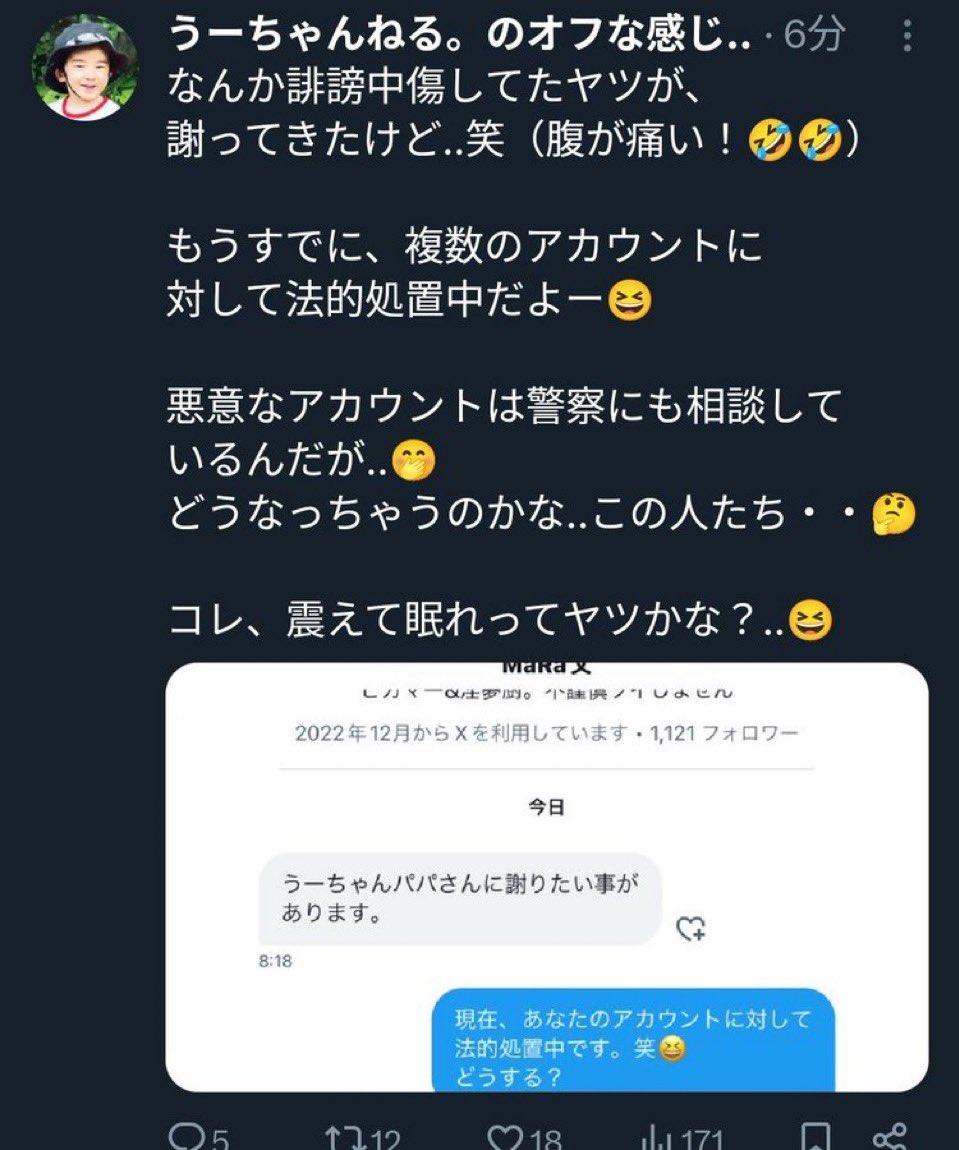Repost this tweet
Image resolution: width=959 pixels, height=1150 pixels.
click(345, 1136)
